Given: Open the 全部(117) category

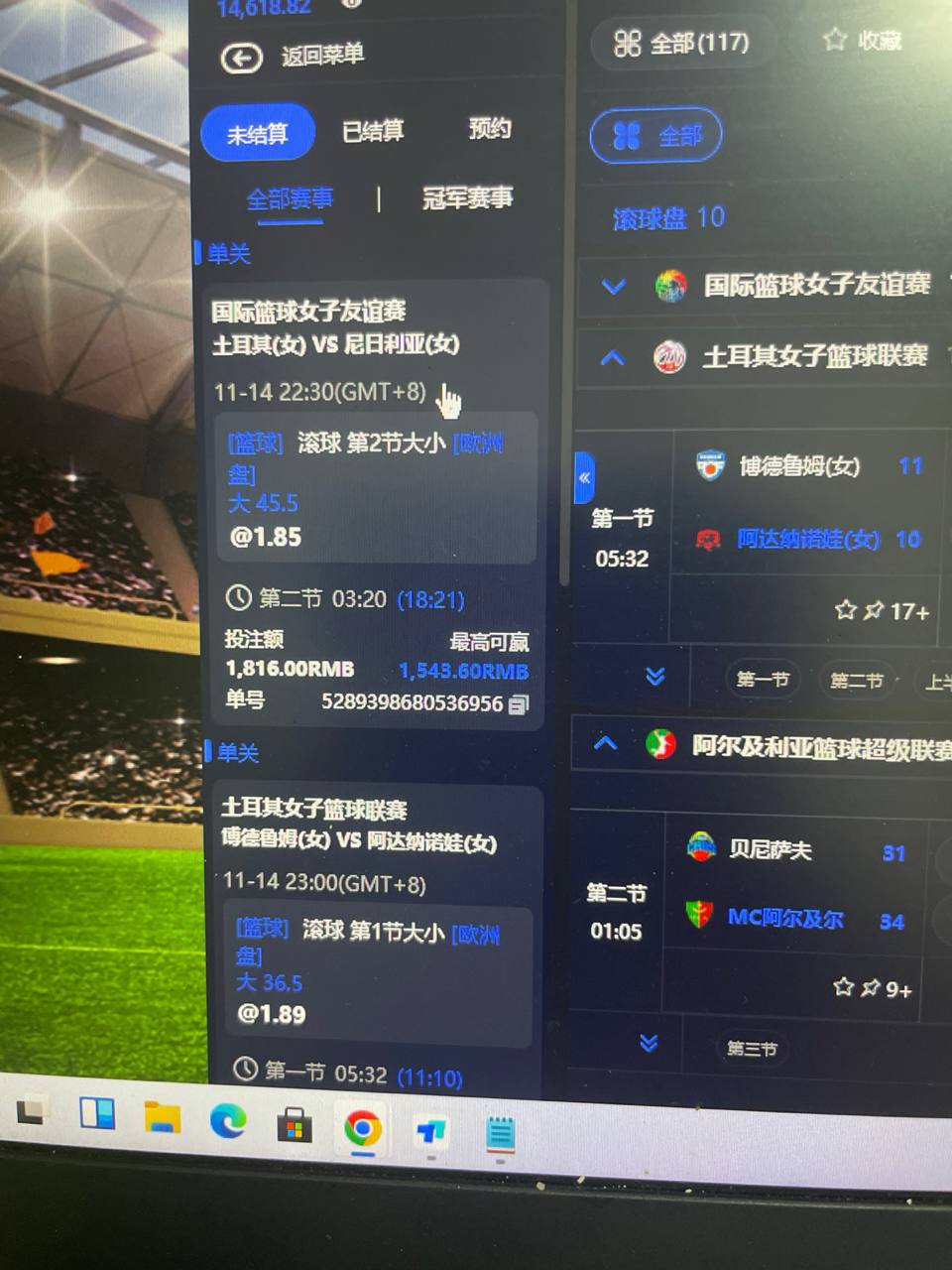Looking at the screenshot, I should pyautogui.click(x=681, y=43).
